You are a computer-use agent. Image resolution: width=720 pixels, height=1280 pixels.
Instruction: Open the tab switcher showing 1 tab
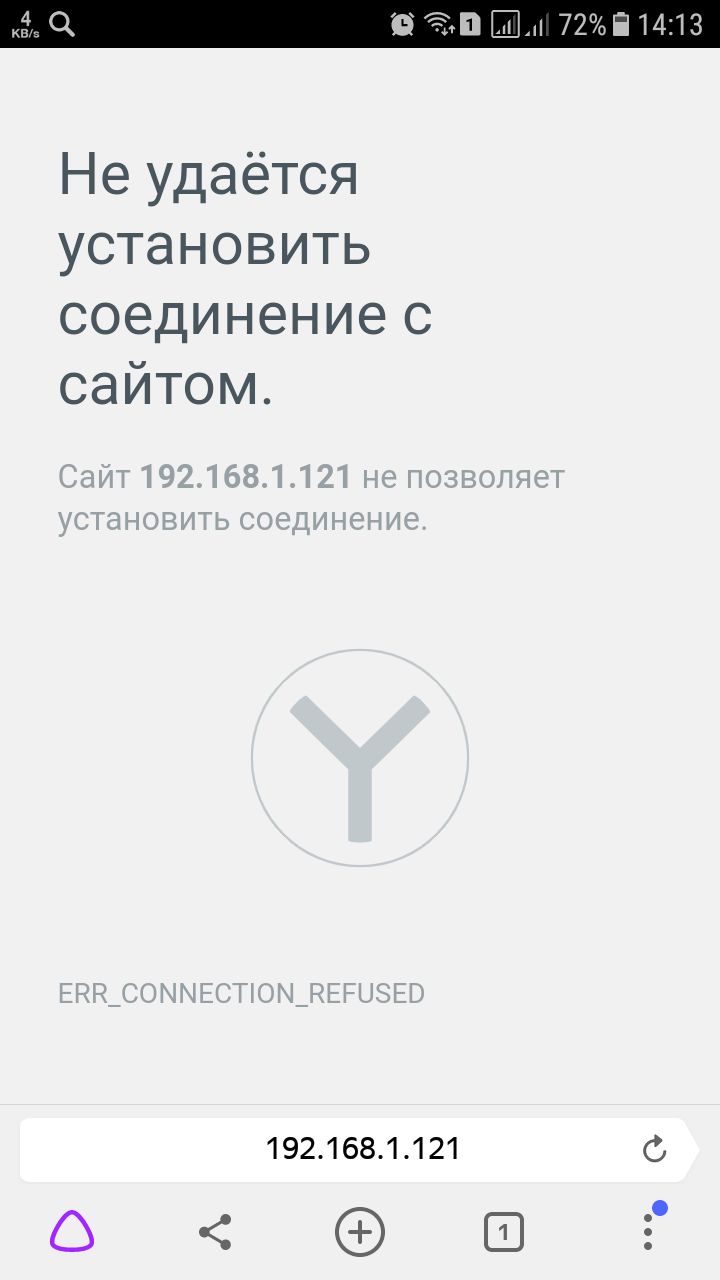tap(503, 1232)
